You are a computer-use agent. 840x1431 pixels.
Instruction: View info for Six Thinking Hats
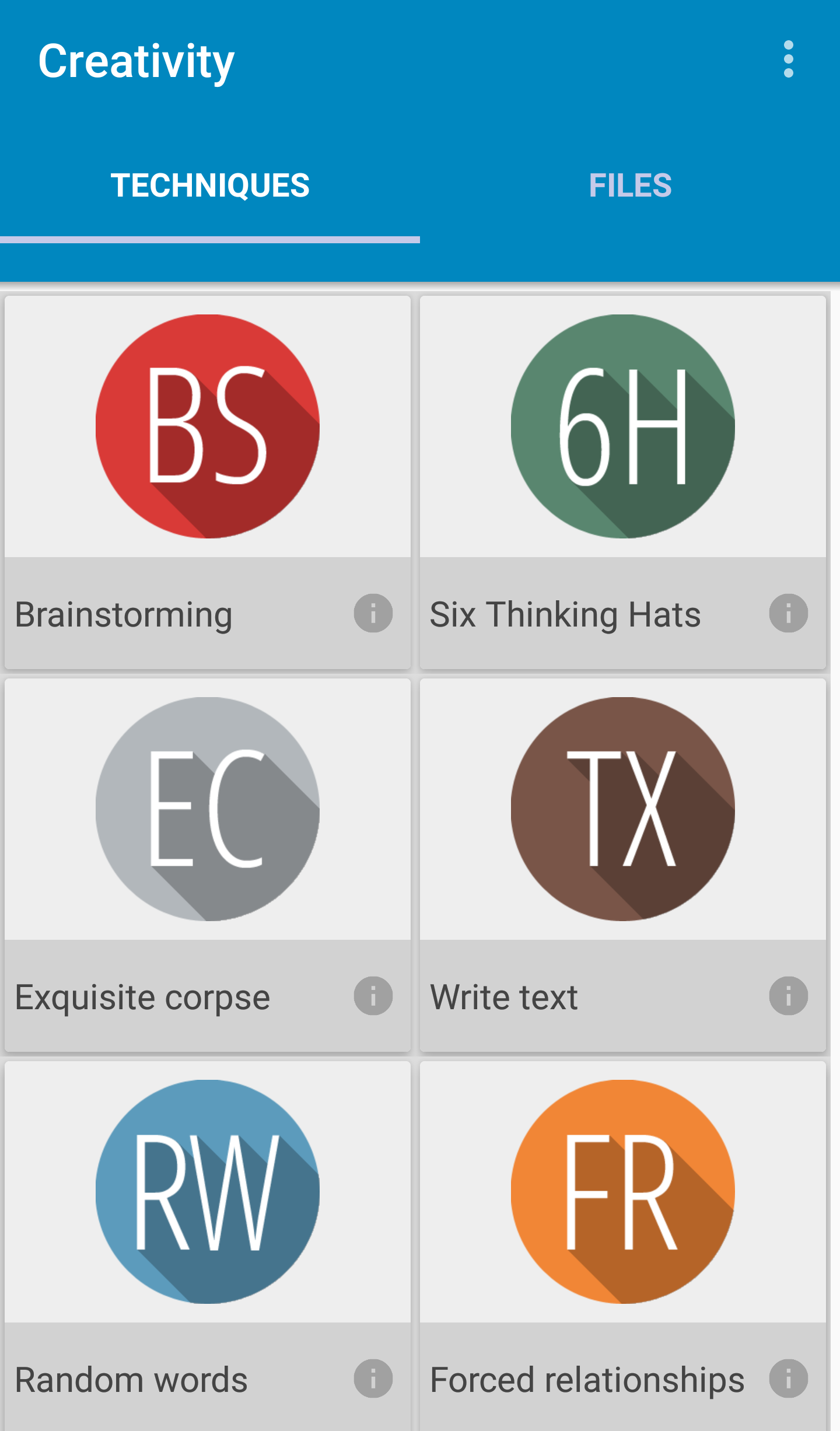click(788, 613)
